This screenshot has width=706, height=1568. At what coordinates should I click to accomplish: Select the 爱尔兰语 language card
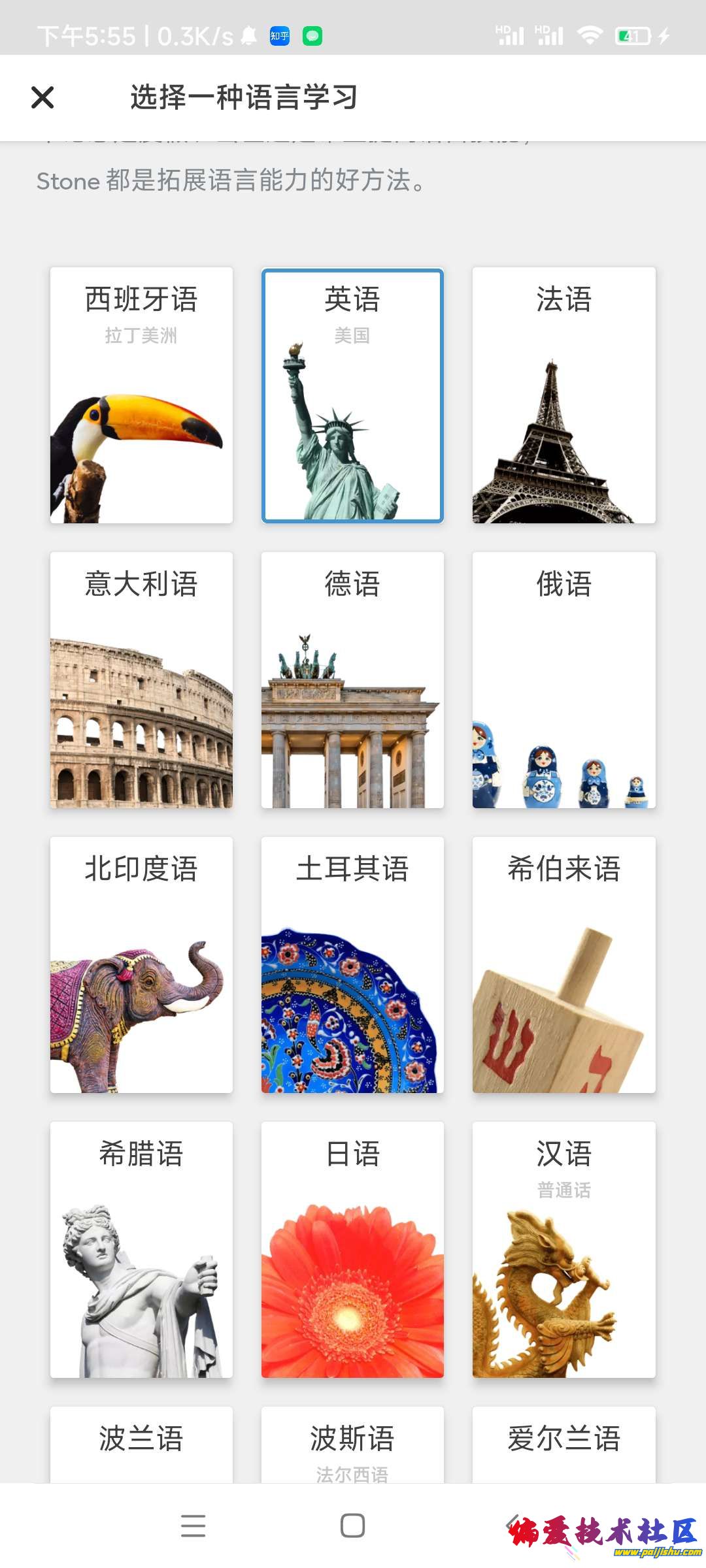(563, 1443)
